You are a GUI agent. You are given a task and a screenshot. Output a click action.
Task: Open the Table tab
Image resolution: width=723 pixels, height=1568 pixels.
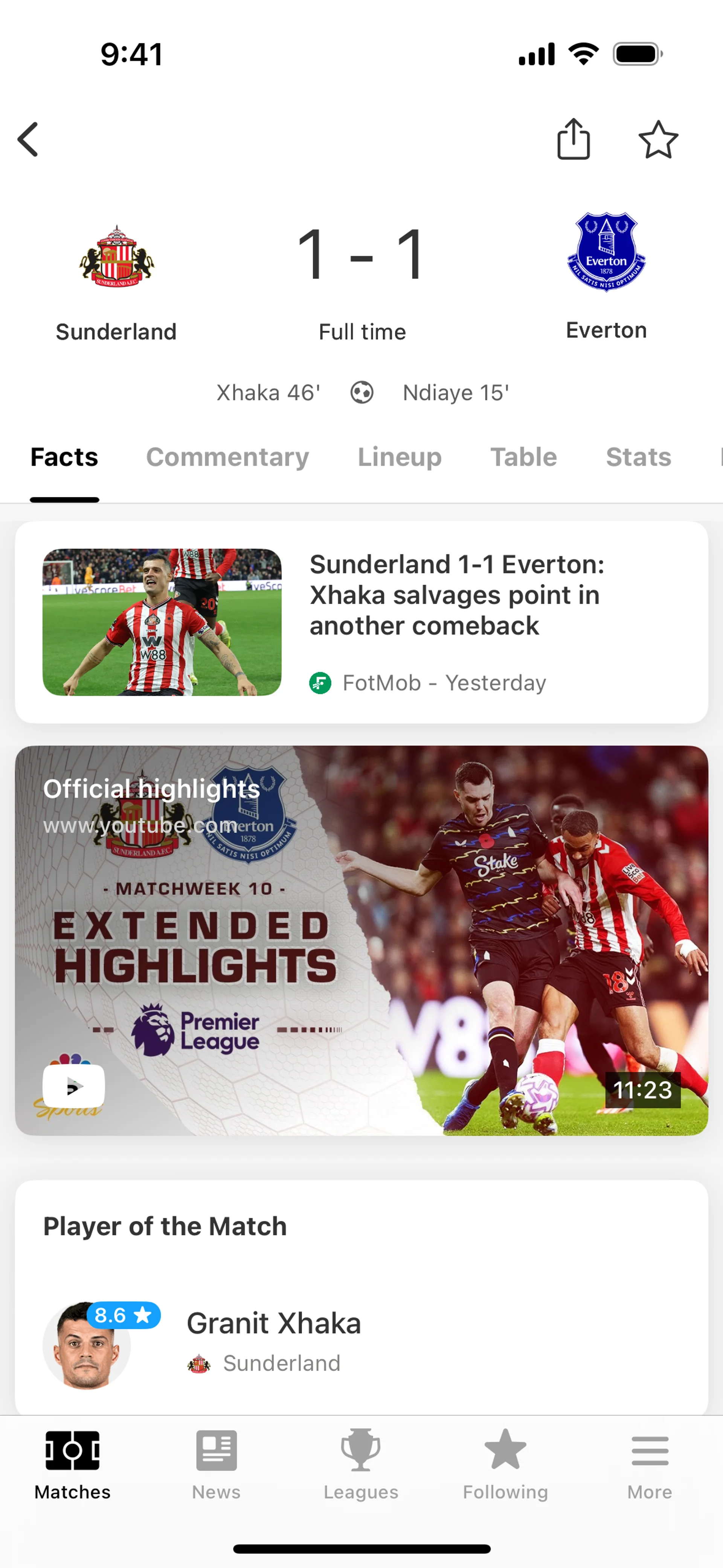[x=523, y=457]
